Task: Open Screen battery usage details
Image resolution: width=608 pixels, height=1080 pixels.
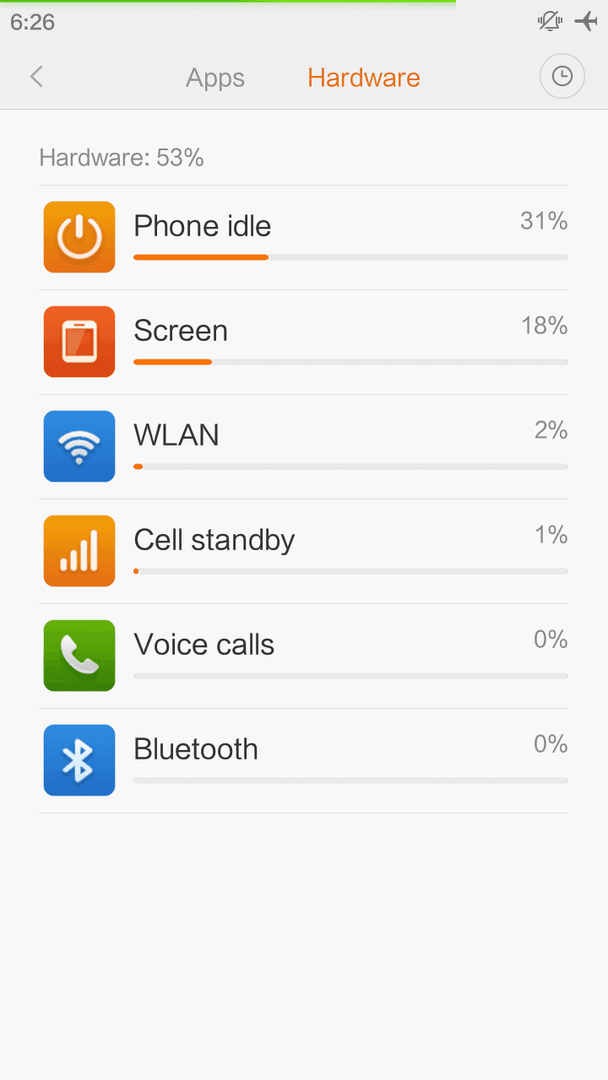Action: [304, 342]
